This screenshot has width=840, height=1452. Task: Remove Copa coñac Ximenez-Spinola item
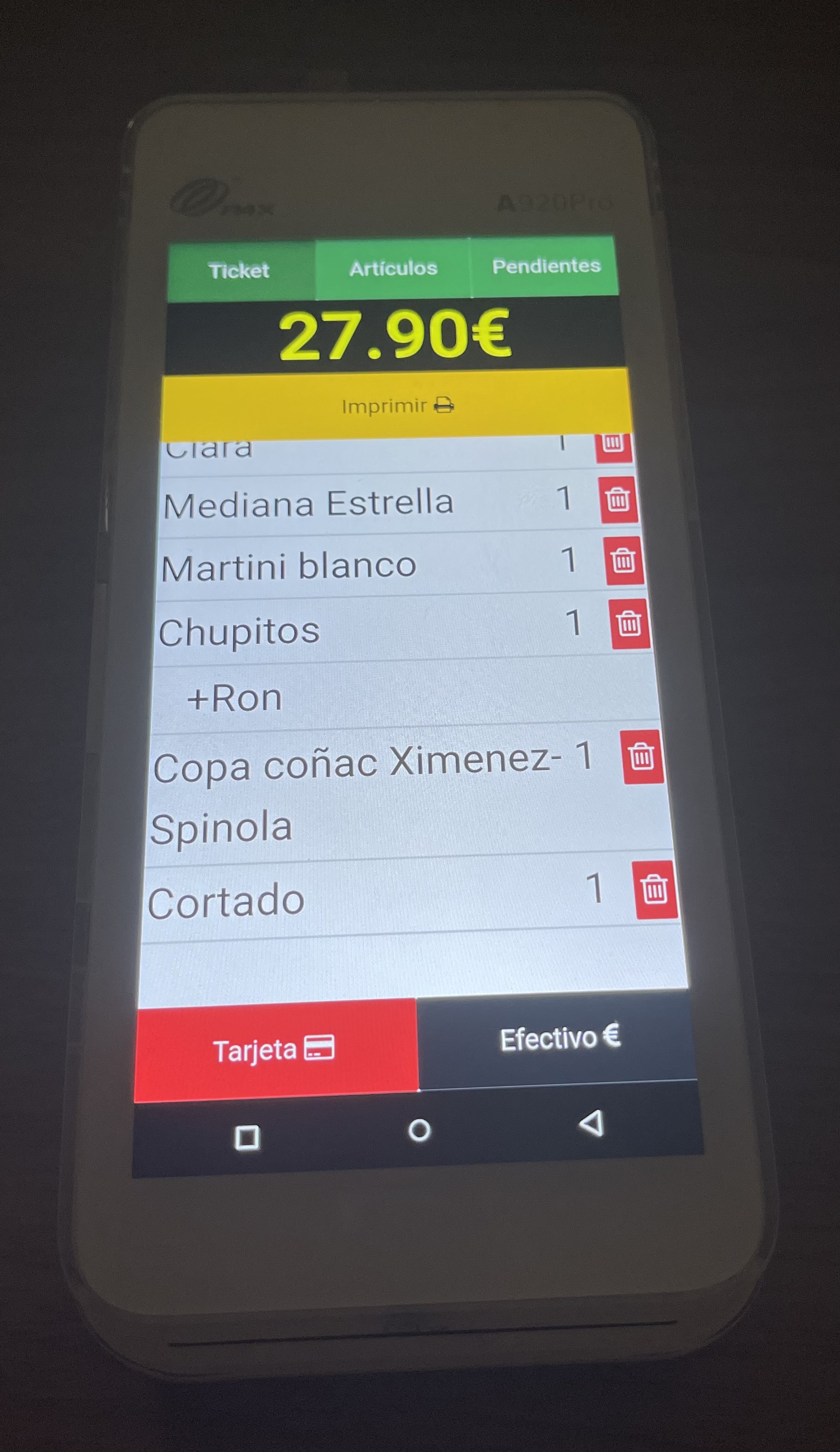point(642,757)
